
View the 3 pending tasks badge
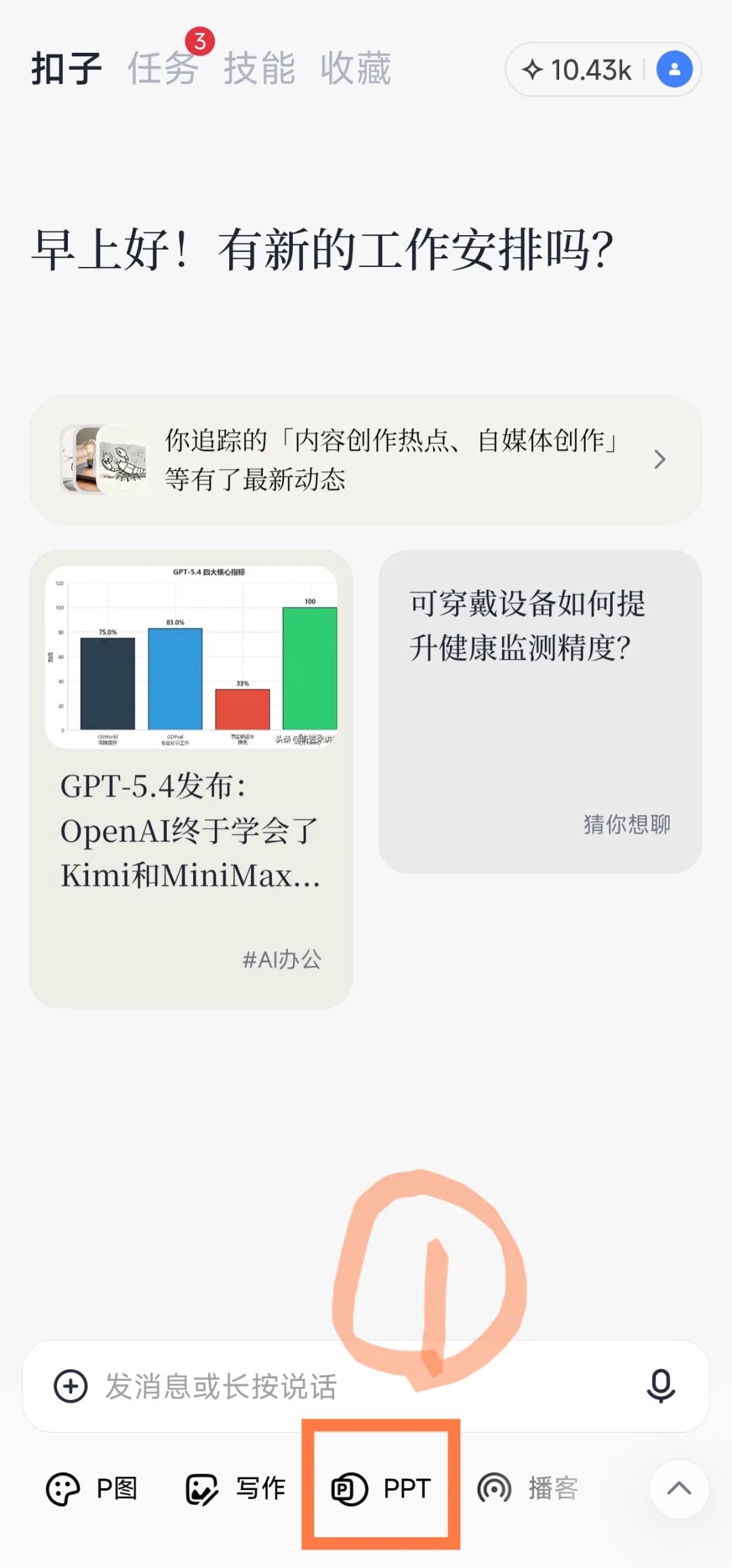click(201, 41)
